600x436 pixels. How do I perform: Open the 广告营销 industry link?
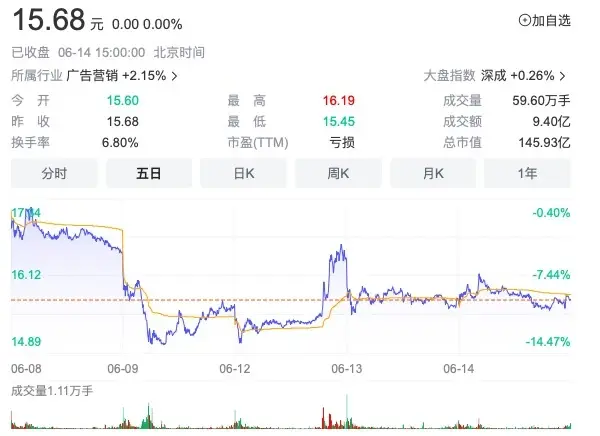[x=122, y=75]
